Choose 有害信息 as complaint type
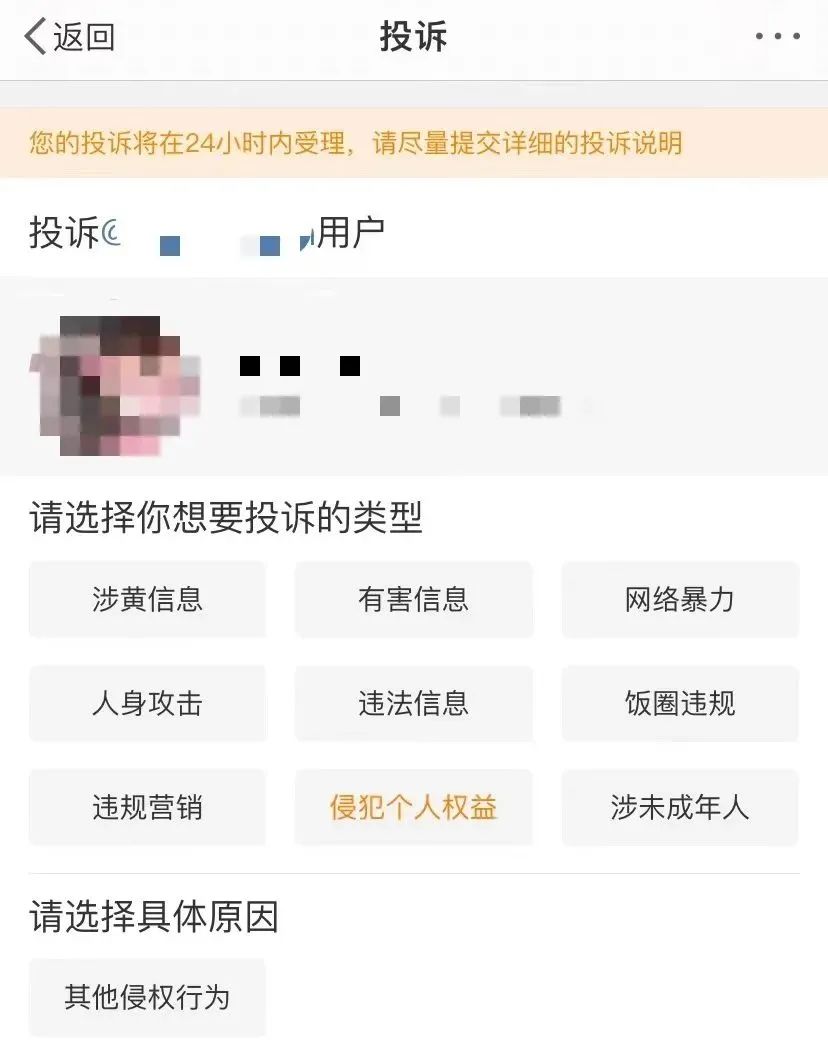 coord(413,599)
